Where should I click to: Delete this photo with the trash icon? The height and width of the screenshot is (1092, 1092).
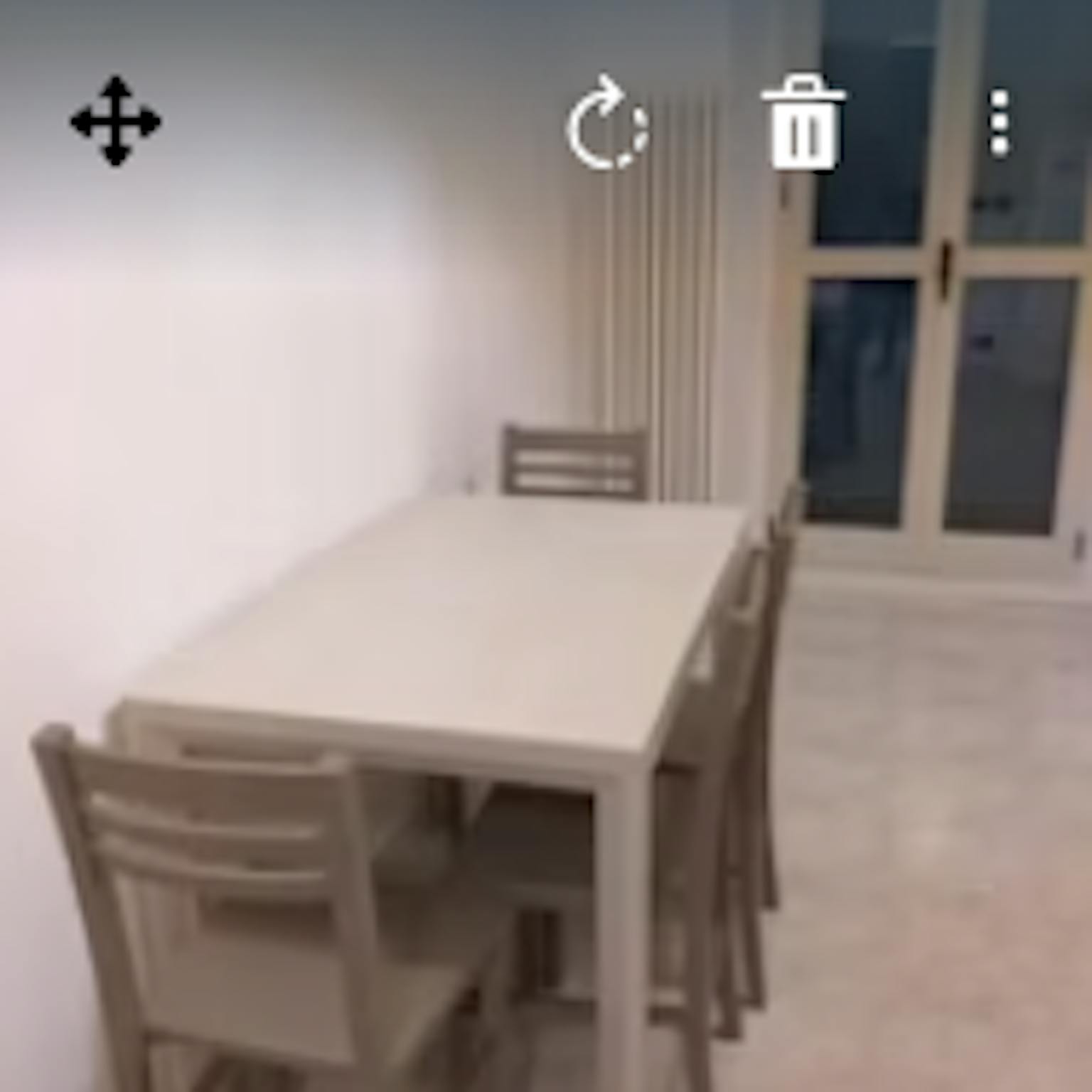click(x=803, y=122)
